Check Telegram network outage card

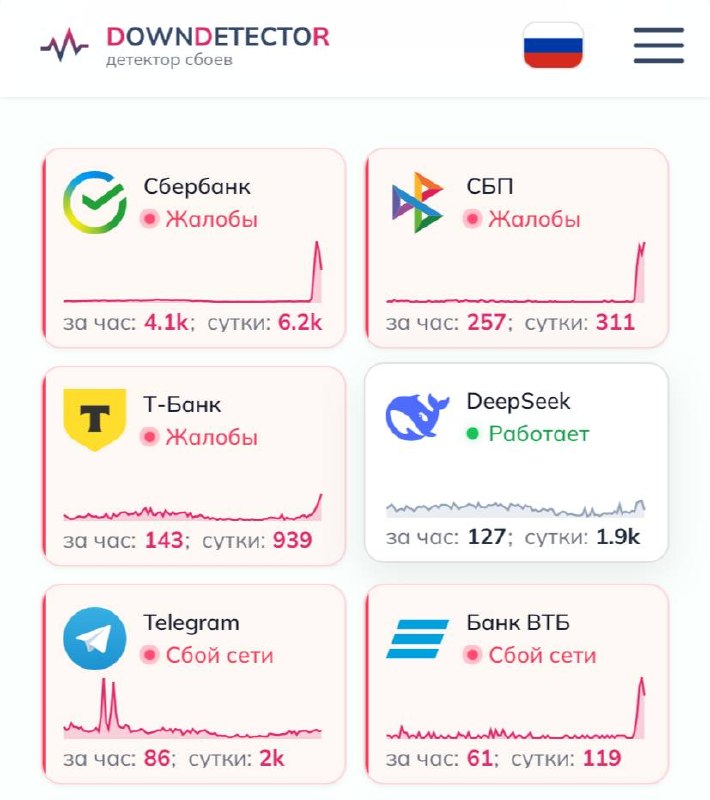194,683
